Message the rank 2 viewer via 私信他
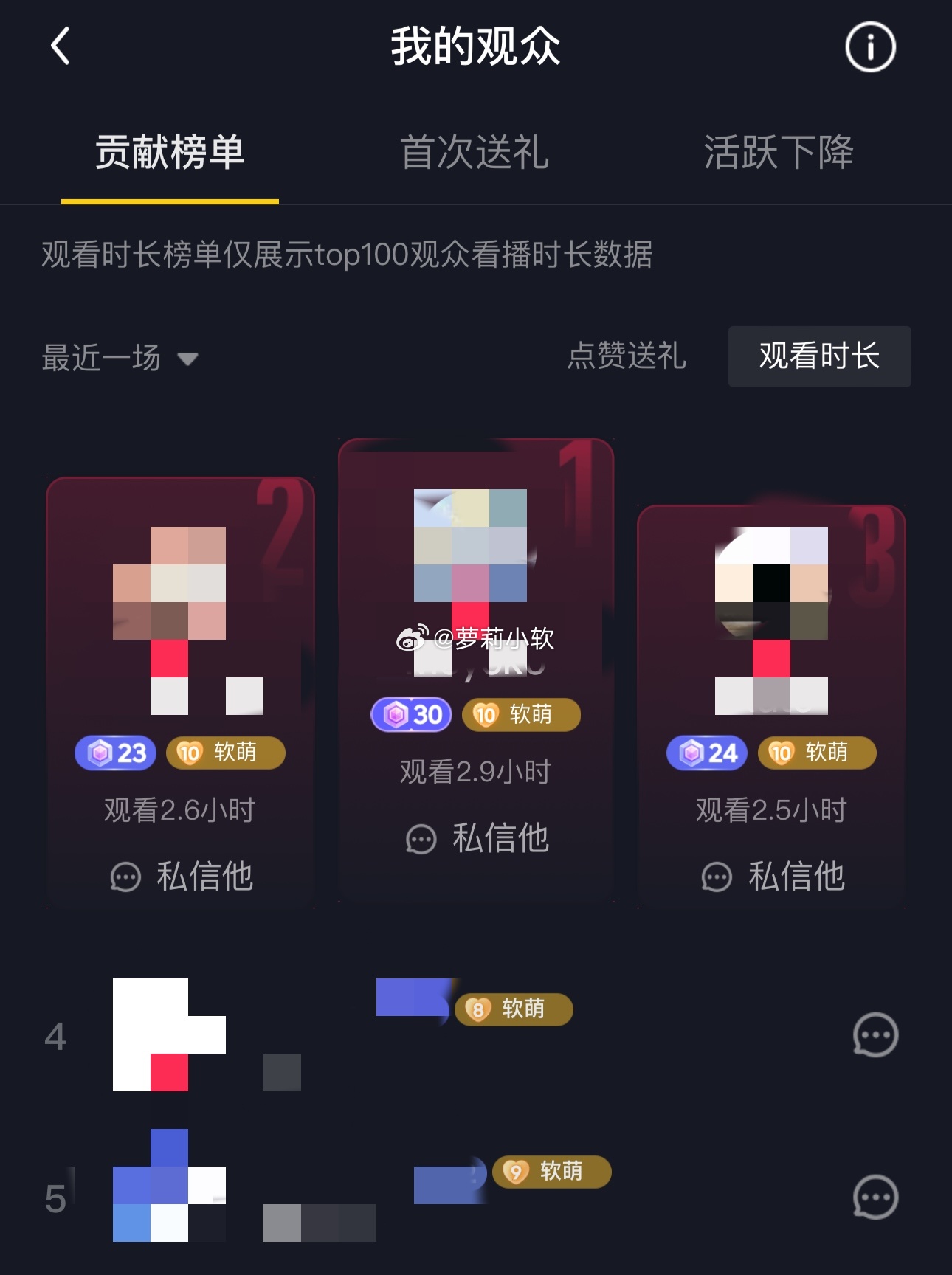The height and width of the screenshot is (1275, 952). 182,877
